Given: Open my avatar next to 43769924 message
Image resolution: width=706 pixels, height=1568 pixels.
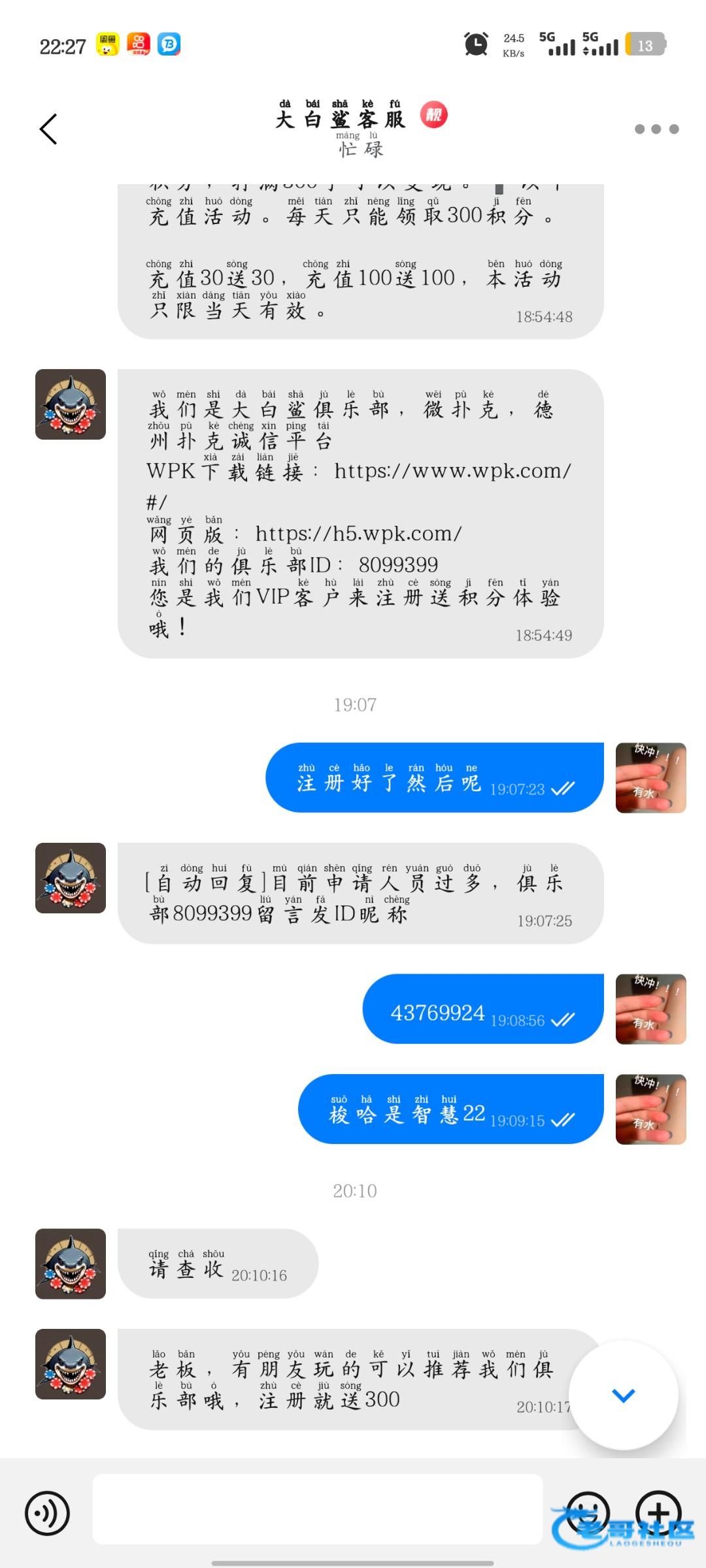Looking at the screenshot, I should (650, 1009).
